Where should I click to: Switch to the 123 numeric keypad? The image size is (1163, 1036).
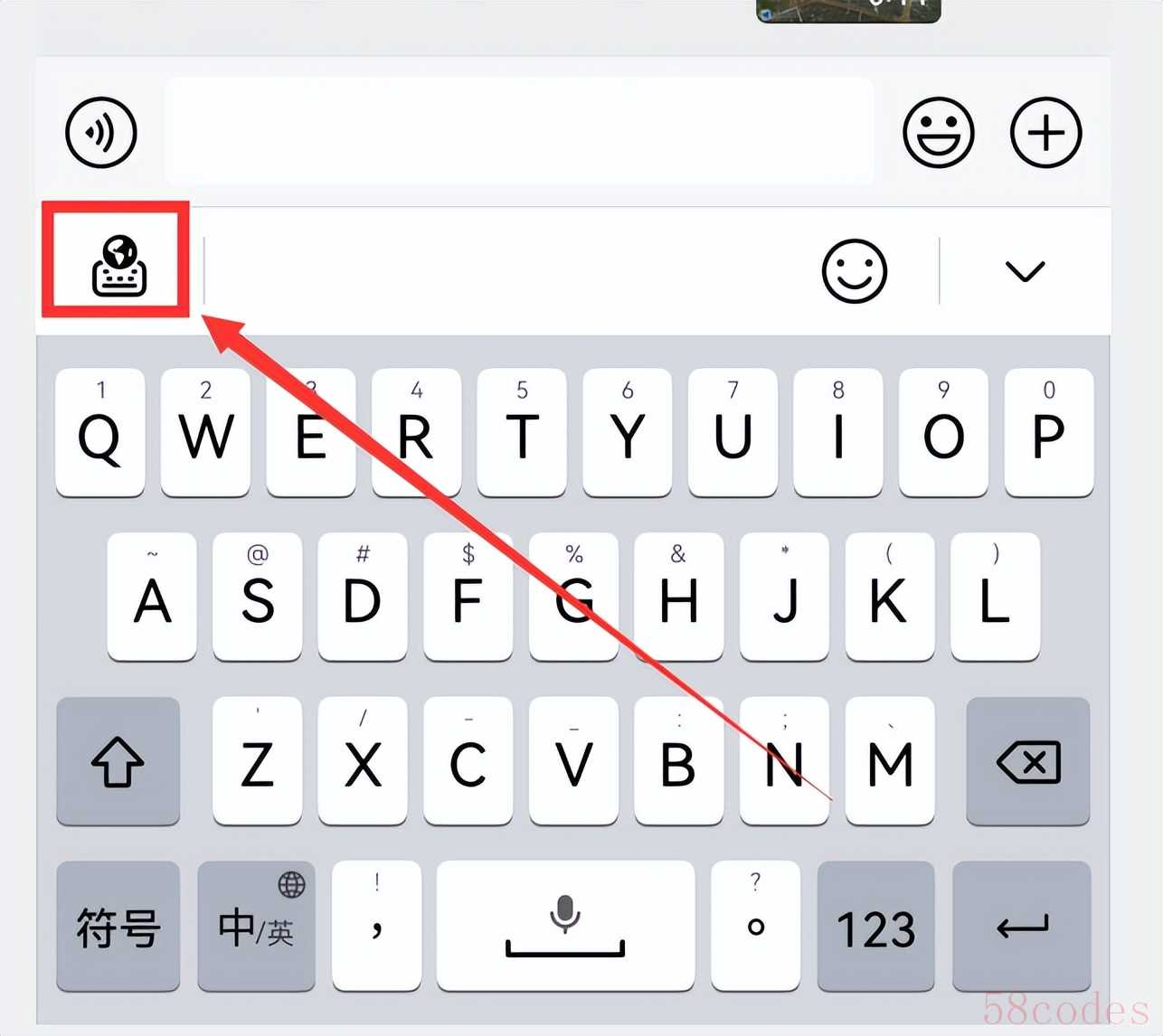(x=875, y=927)
